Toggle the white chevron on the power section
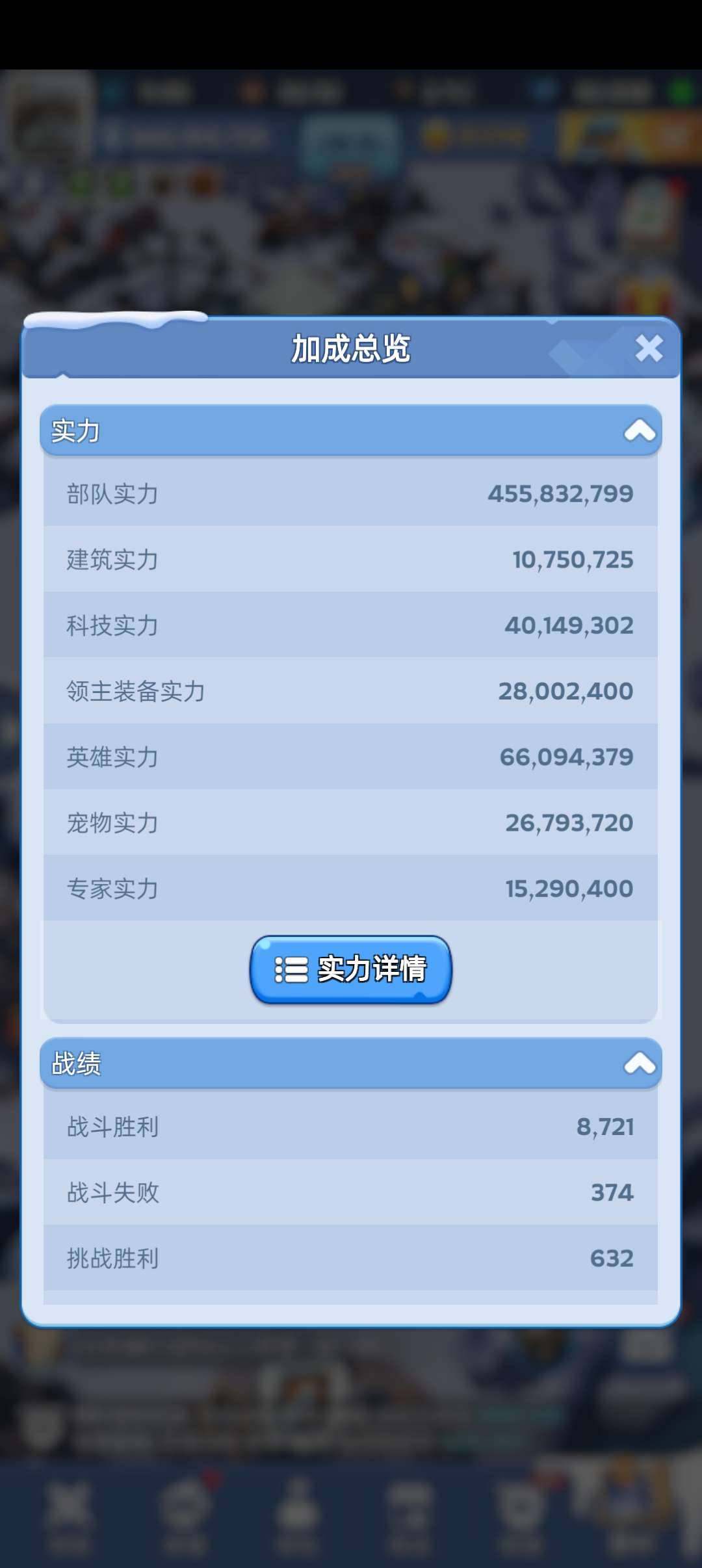Image resolution: width=702 pixels, height=1568 pixels. pos(640,430)
